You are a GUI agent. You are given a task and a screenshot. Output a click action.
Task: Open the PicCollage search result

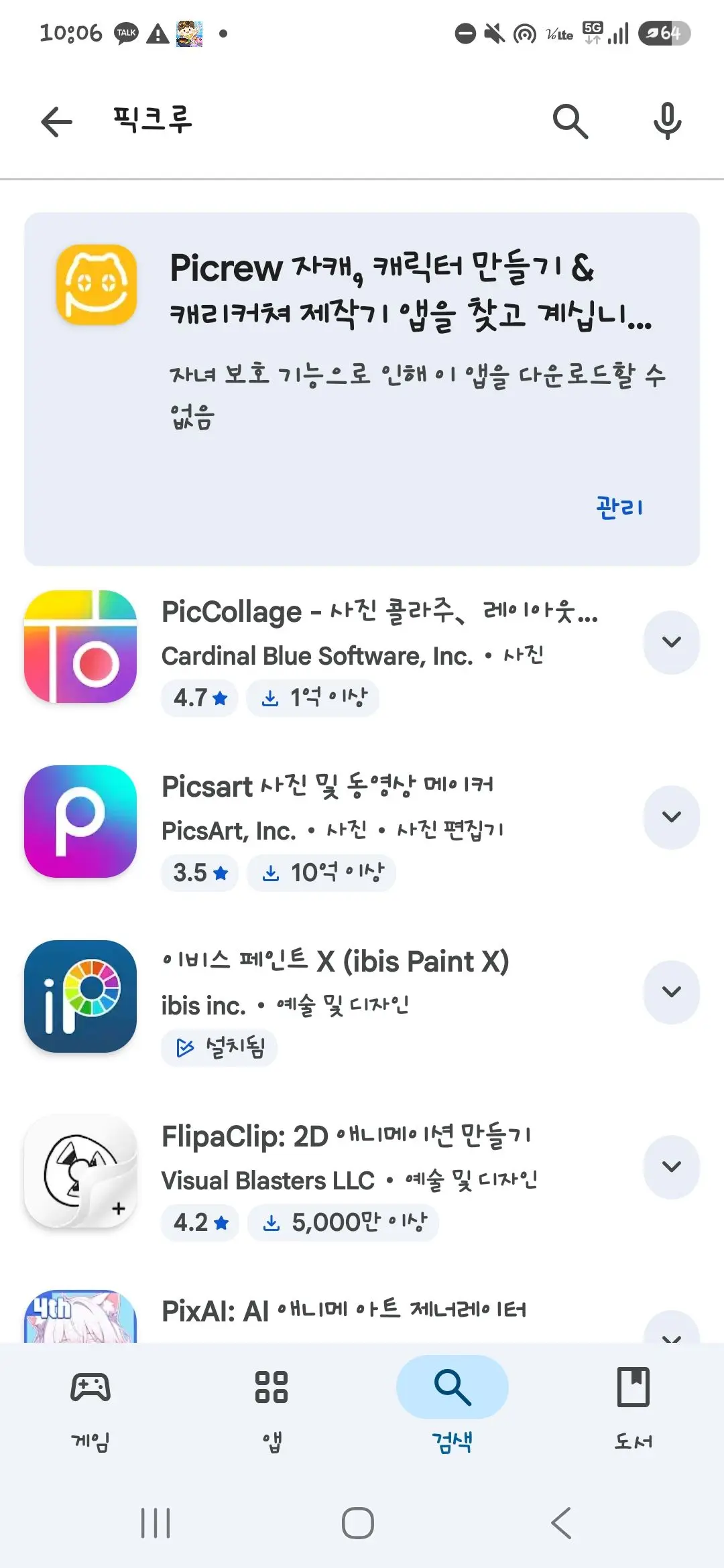tap(328, 647)
